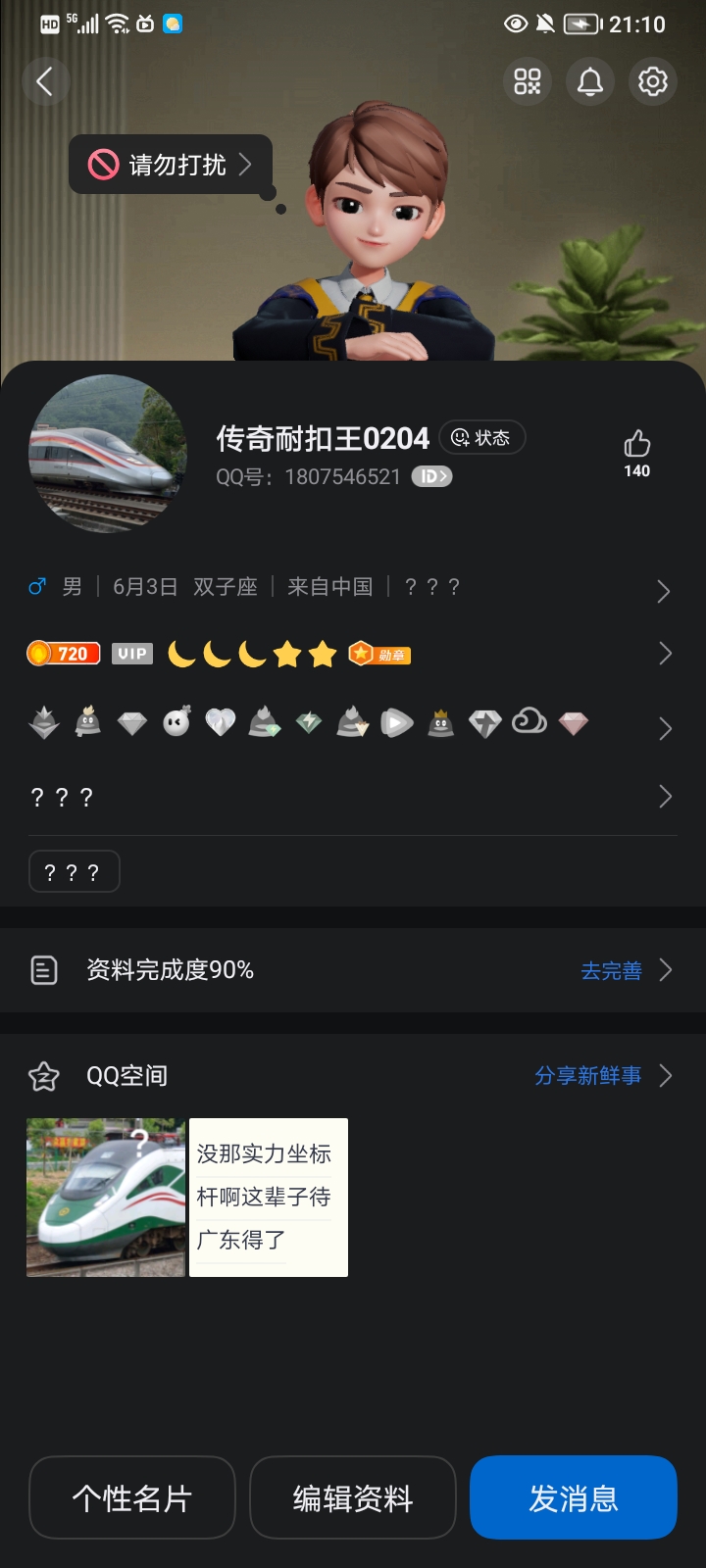Tap the ? ? ? tag chip
The width and height of the screenshot is (706, 1568).
point(74,872)
